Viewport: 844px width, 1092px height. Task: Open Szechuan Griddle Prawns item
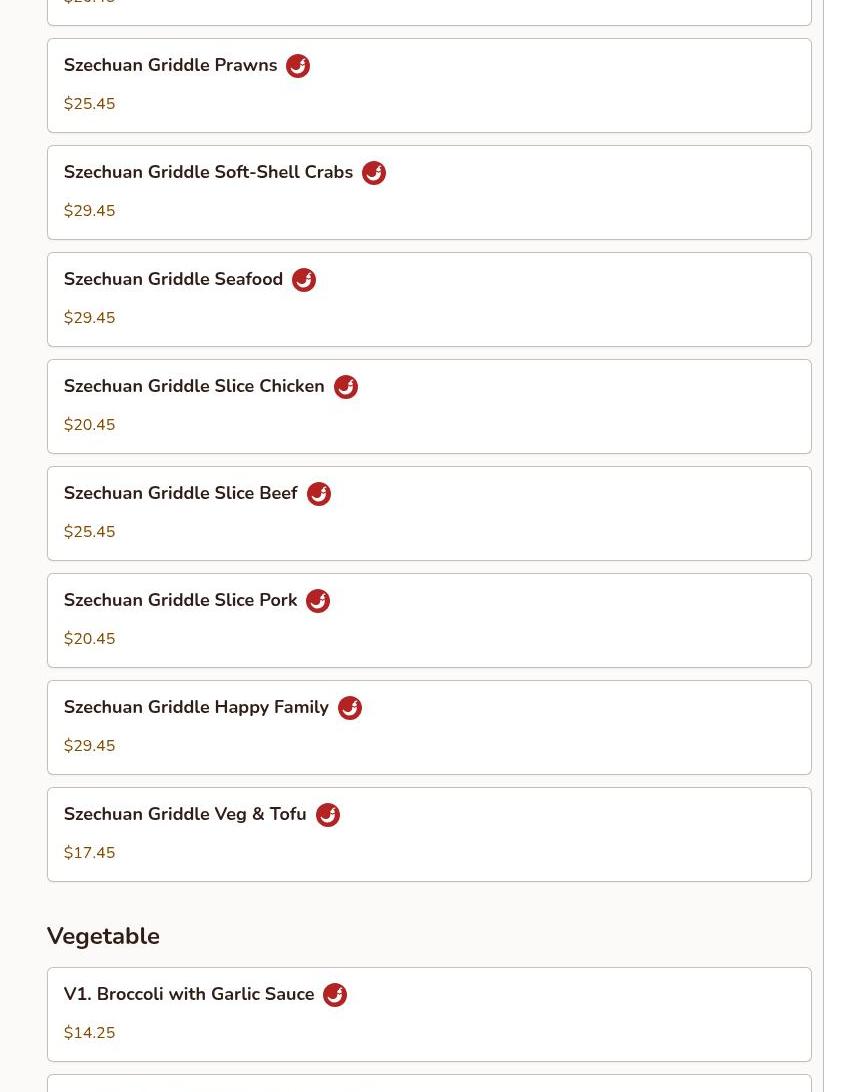point(428,85)
